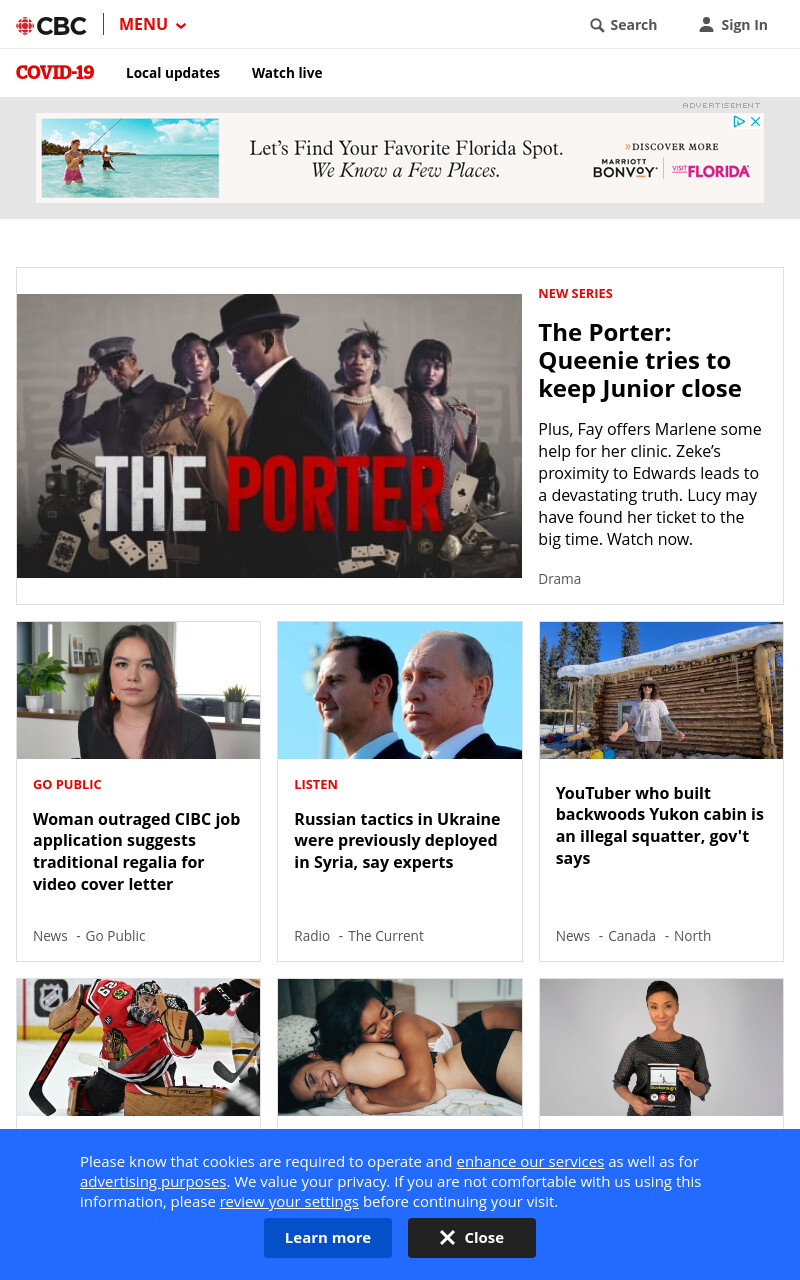Follow the enhance our services link
The image size is (800, 1280).
coord(530,1162)
